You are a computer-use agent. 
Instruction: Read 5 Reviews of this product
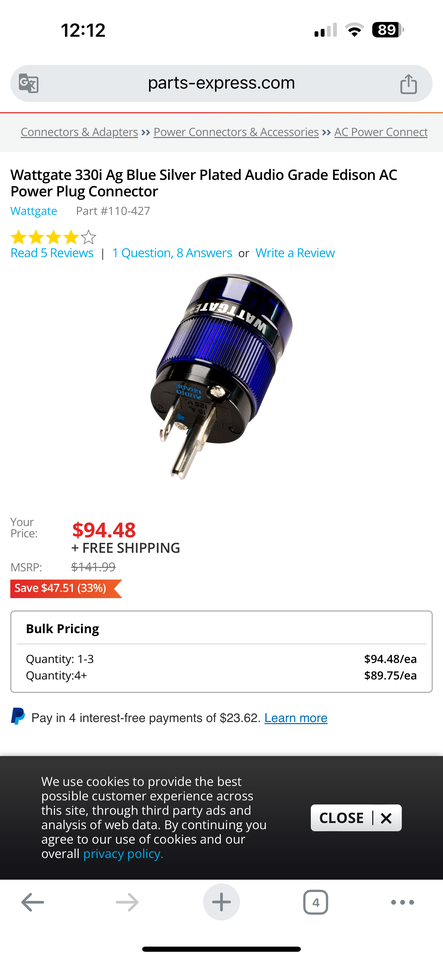(52, 253)
